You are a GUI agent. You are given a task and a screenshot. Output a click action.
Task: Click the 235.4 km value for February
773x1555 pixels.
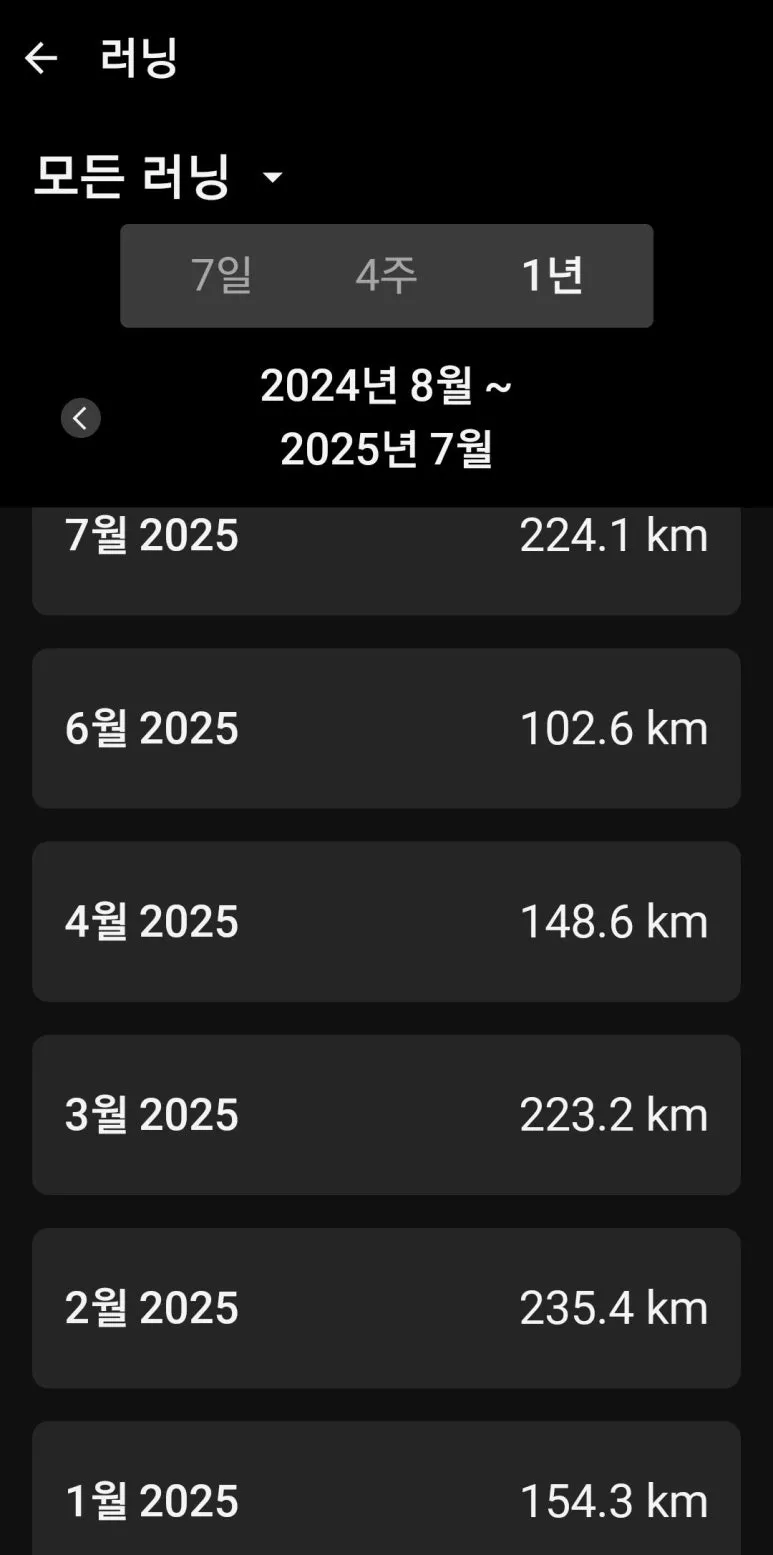tap(613, 1308)
